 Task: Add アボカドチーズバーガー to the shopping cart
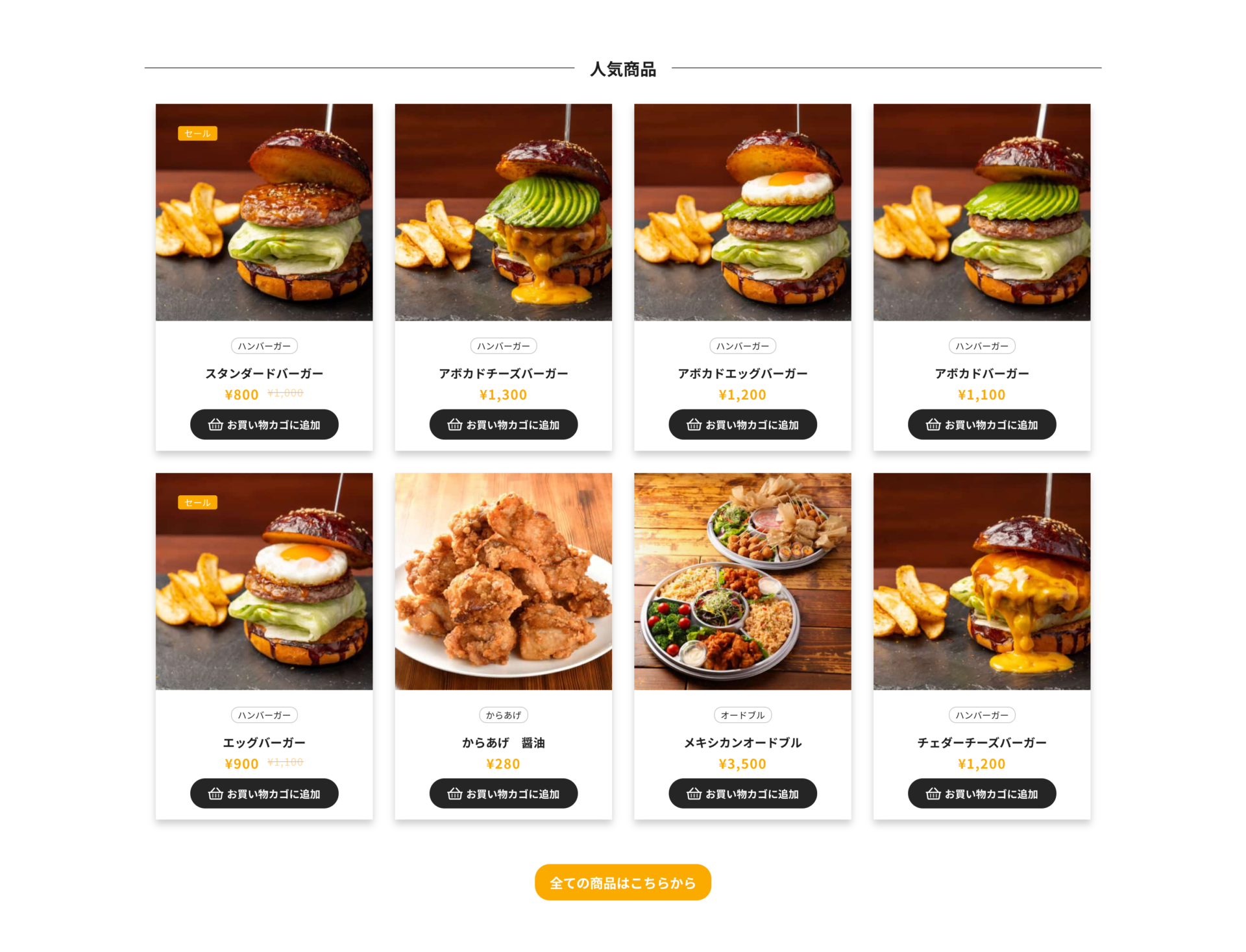[x=503, y=424]
